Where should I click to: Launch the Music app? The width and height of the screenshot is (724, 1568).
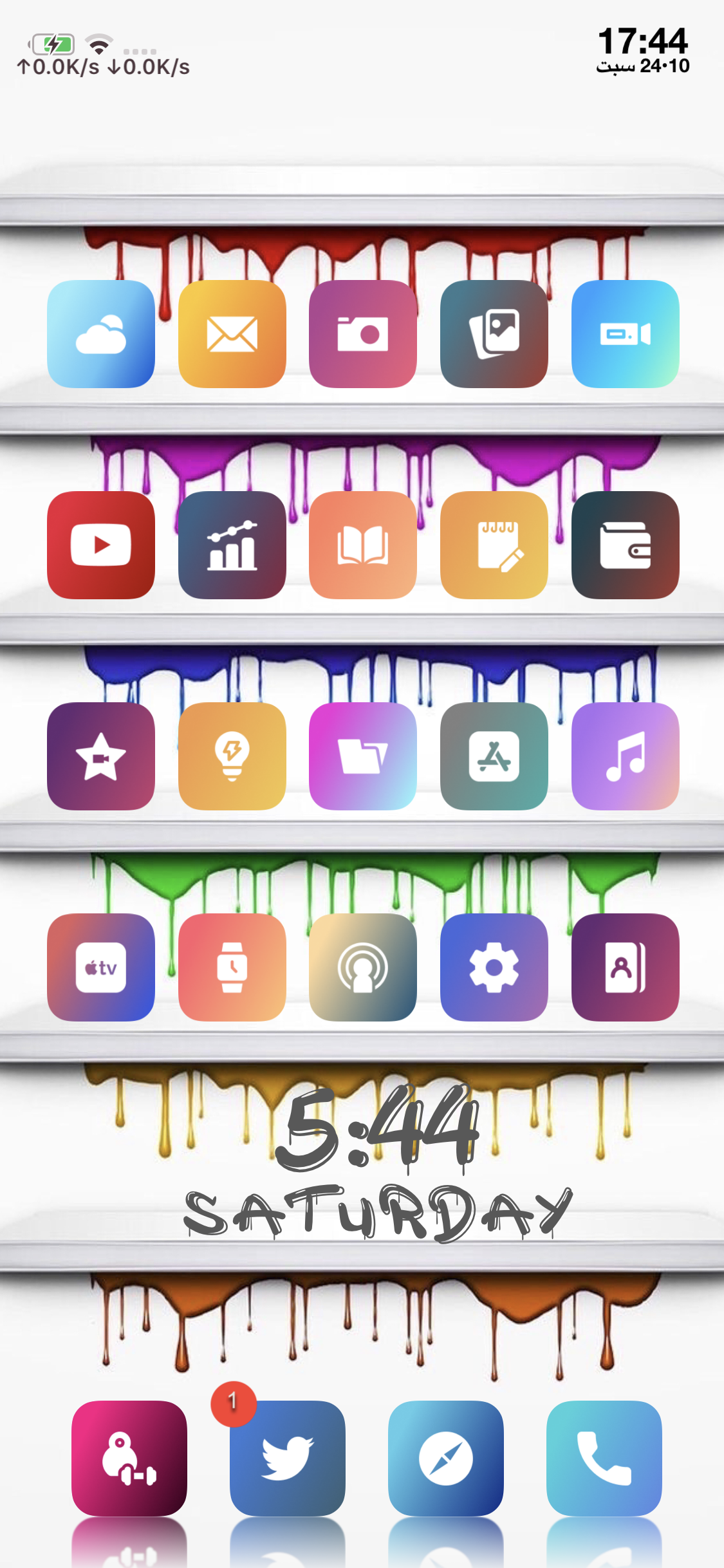click(625, 756)
